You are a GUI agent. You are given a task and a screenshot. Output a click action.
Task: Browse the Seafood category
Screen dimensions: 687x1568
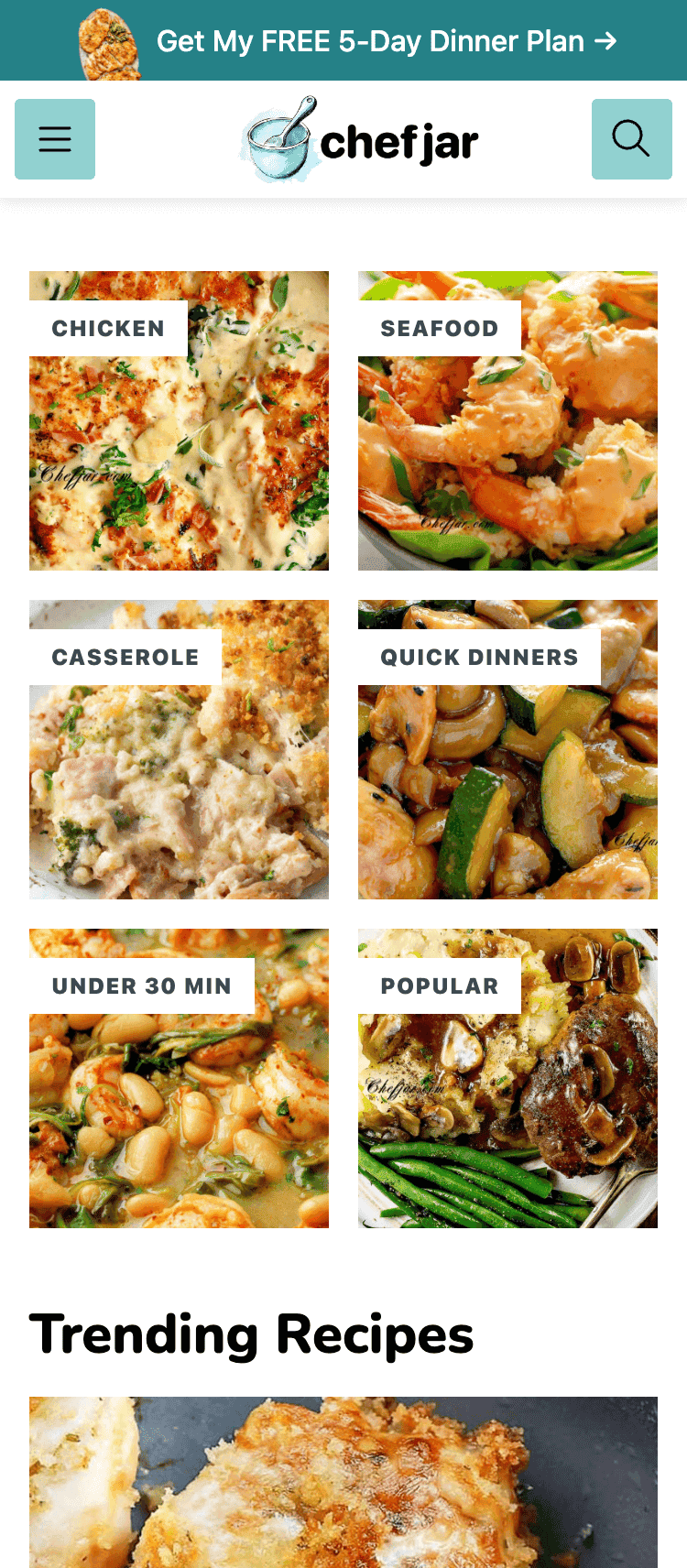[507, 421]
